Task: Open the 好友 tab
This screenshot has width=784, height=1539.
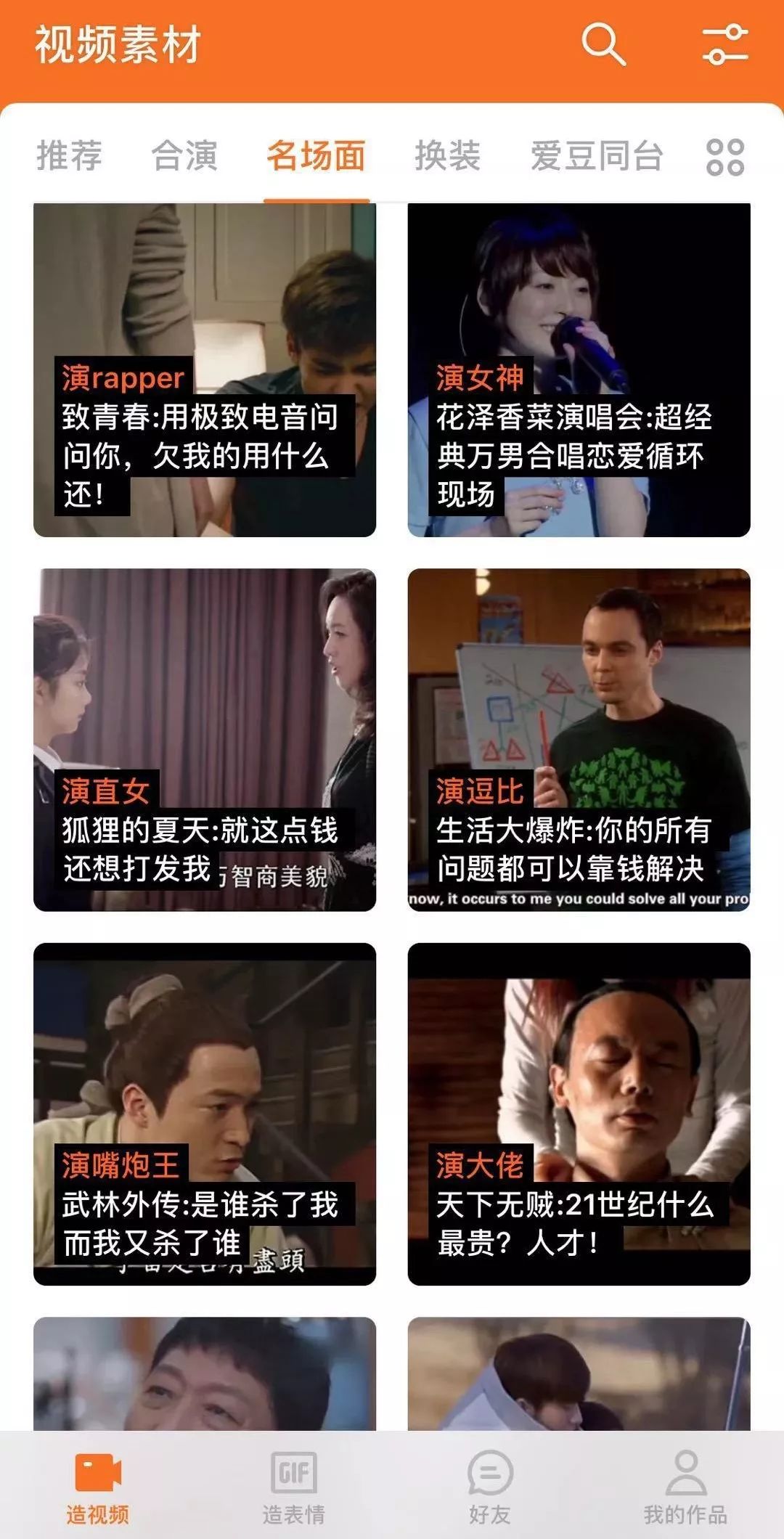Action: click(490, 1487)
